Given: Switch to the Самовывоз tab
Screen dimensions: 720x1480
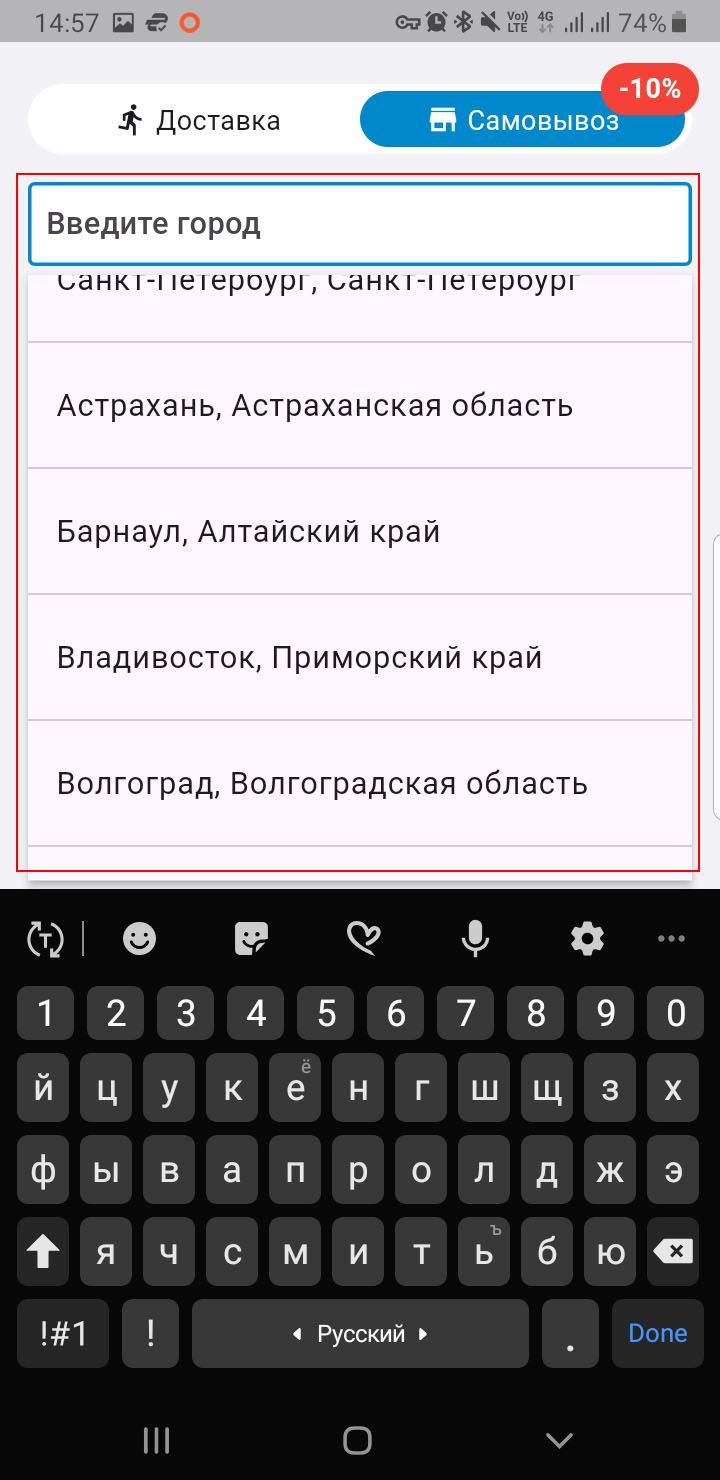Looking at the screenshot, I should (522, 121).
